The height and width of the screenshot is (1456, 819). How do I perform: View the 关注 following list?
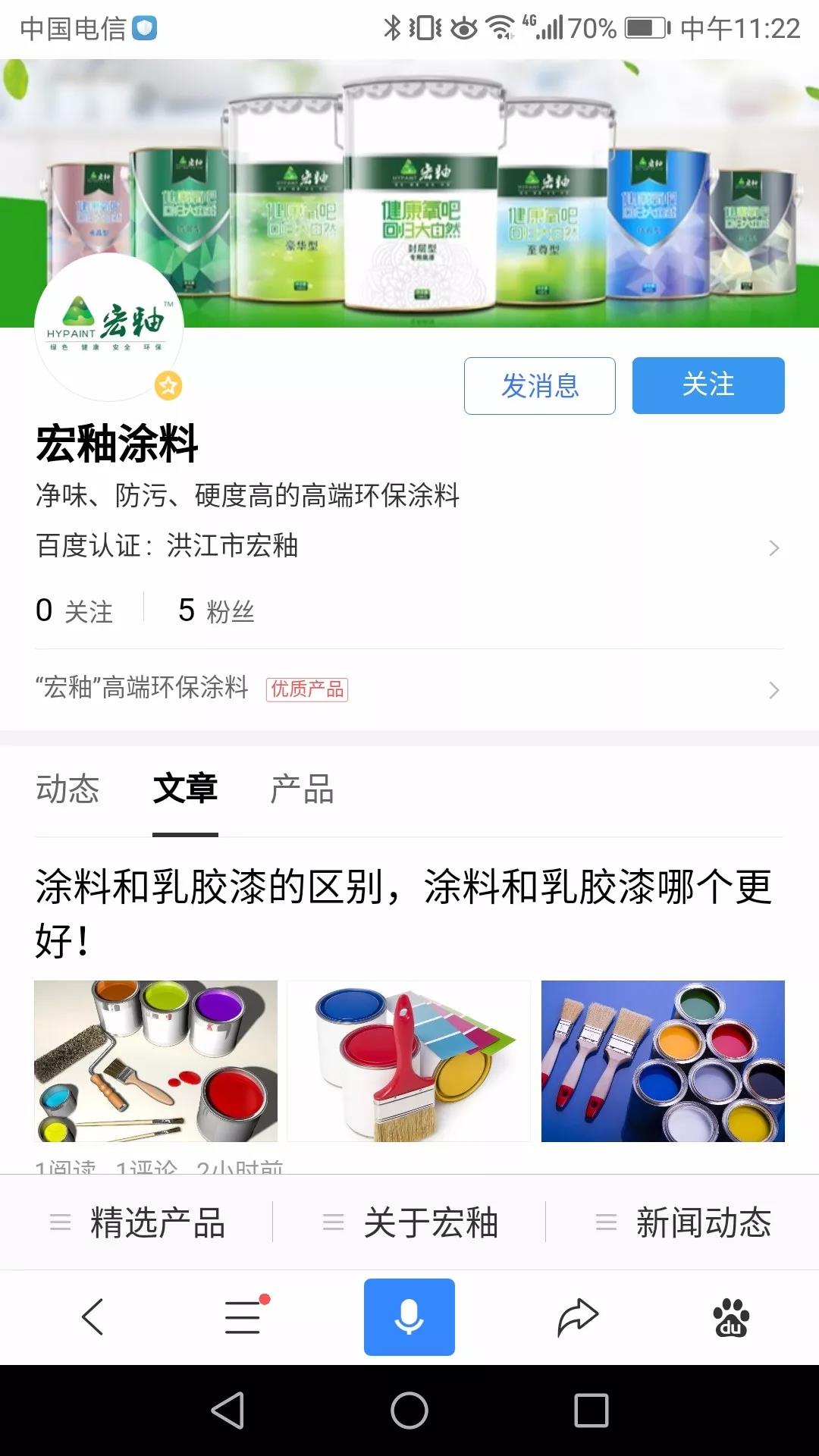tap(74, 610)
